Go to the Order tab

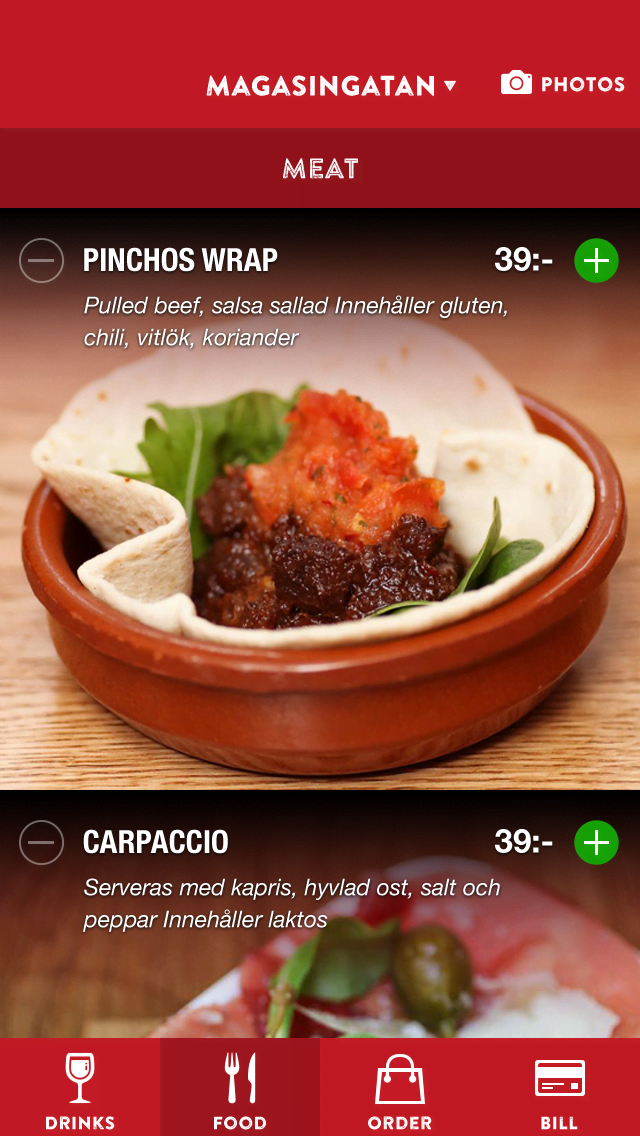click(x=400, y=1088)
